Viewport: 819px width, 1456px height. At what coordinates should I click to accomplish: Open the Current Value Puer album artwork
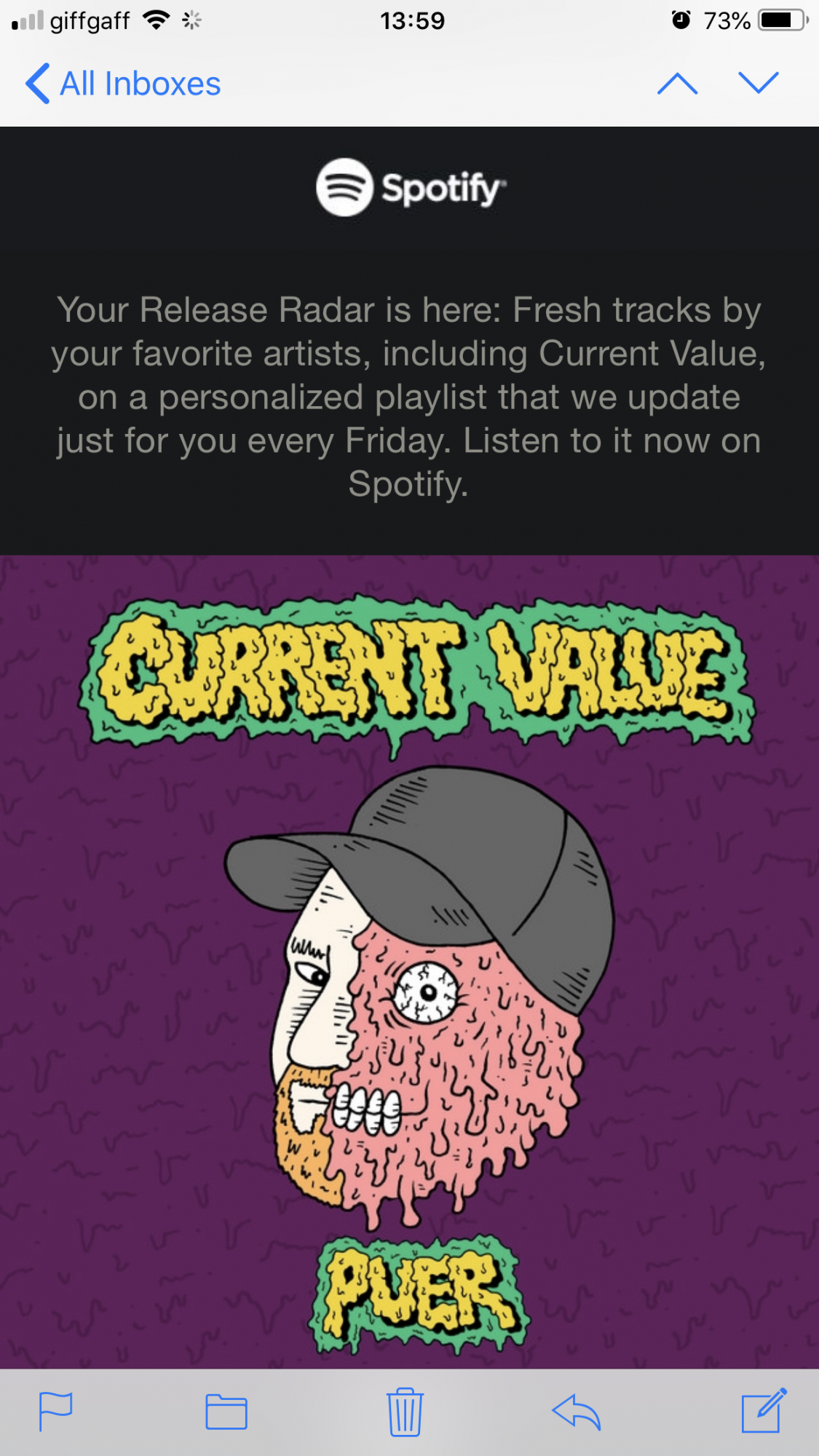pos(409,961)
